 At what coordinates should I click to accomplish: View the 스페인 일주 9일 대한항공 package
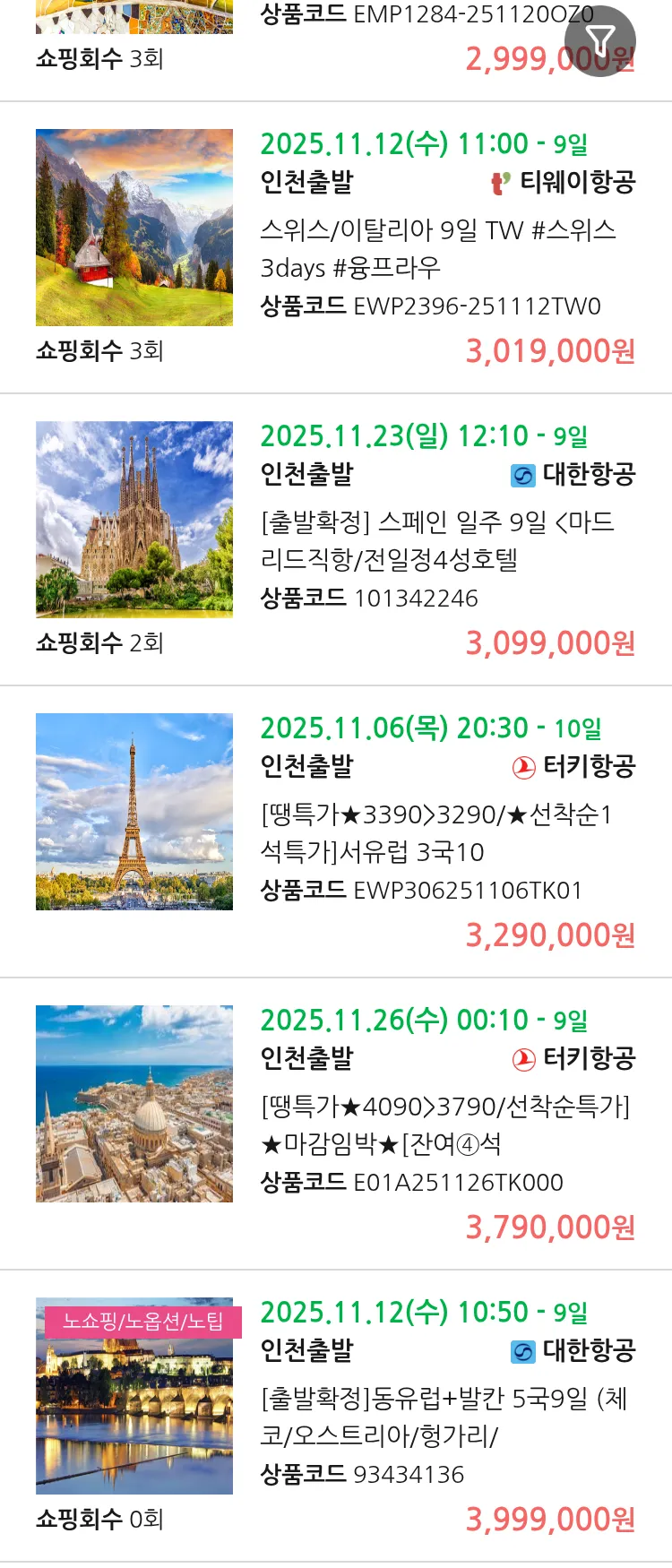437,540
